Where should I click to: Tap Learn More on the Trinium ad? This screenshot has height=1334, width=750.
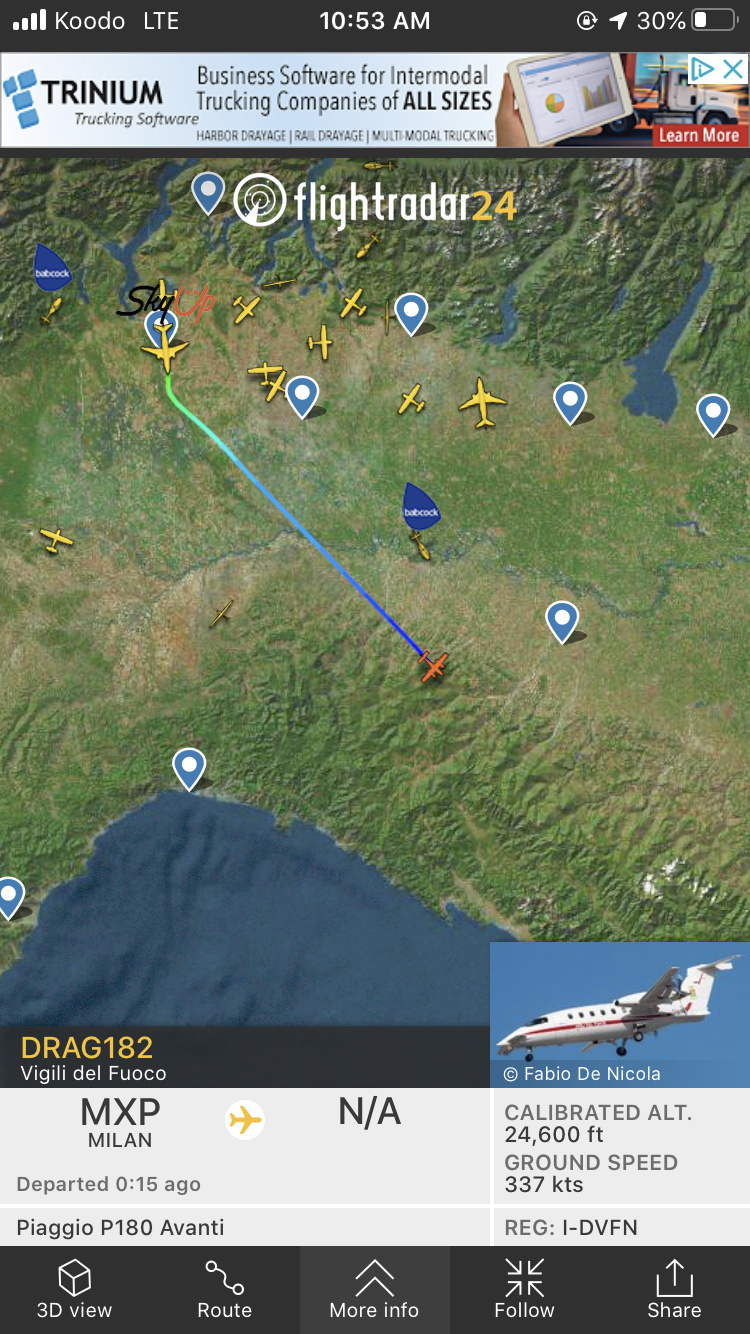click(x=698, y=135)
